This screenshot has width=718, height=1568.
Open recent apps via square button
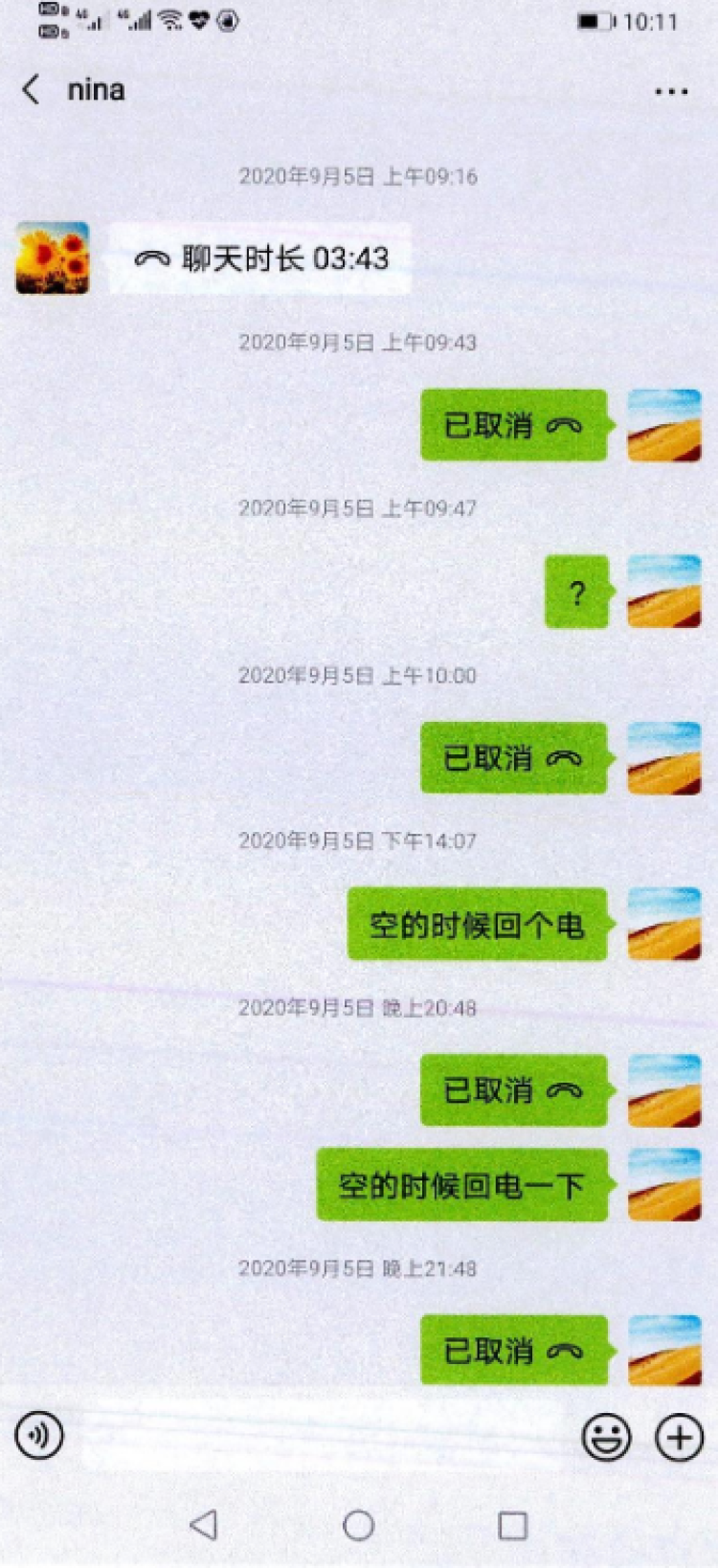(513, 1525)
